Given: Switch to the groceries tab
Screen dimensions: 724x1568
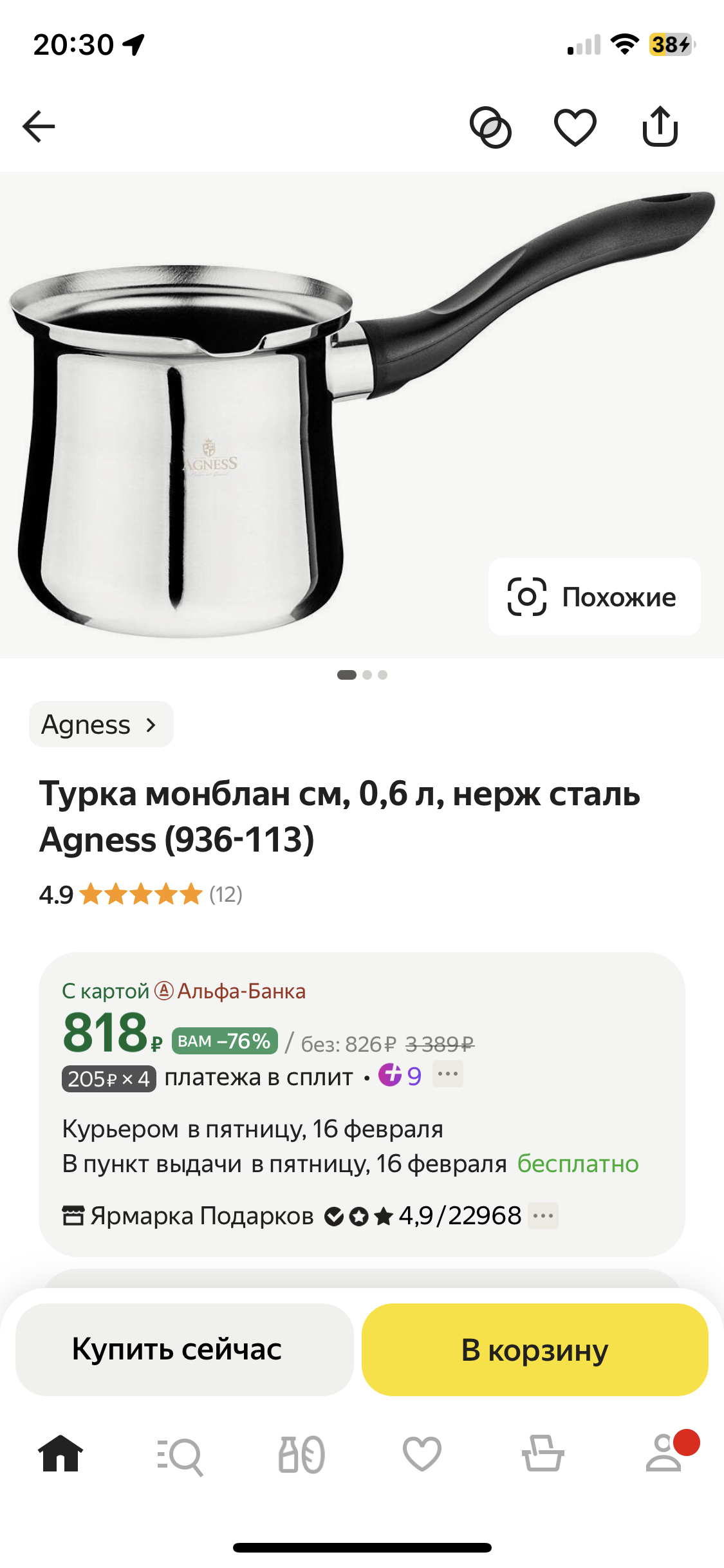Looking at the screenshot, I should (x=301, y=1454).
